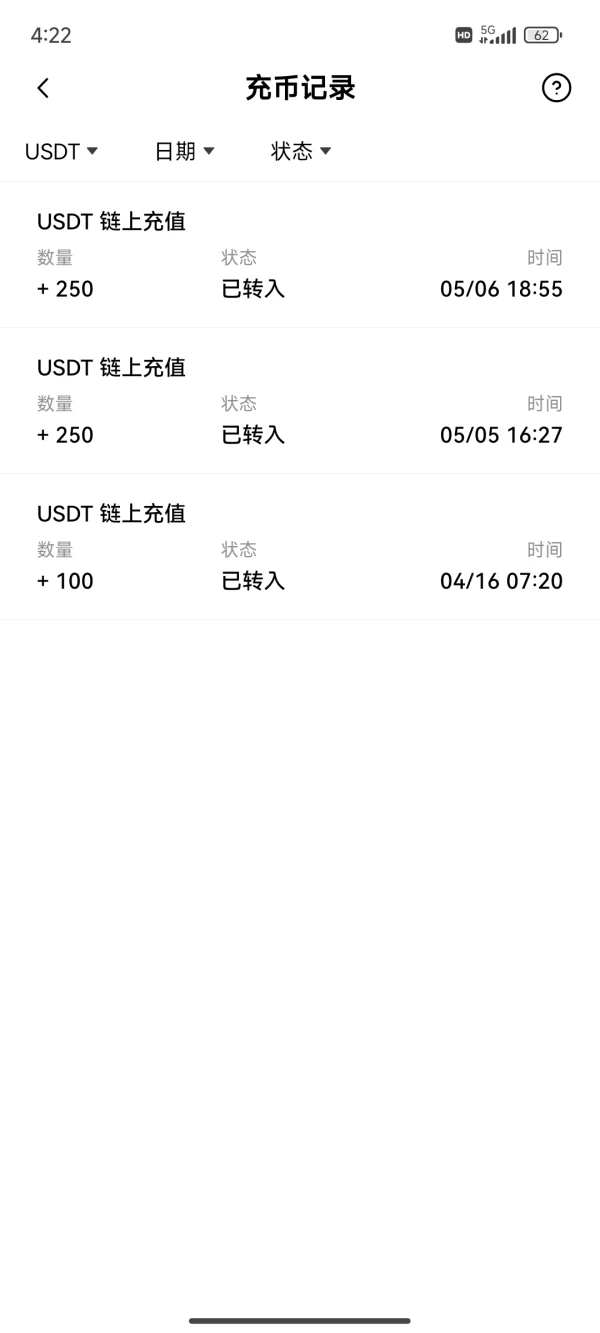Open the +100 deposit from 04/16 07:20
The width and height of the screenshot is (600, 1333).
[x=300, y=547]
